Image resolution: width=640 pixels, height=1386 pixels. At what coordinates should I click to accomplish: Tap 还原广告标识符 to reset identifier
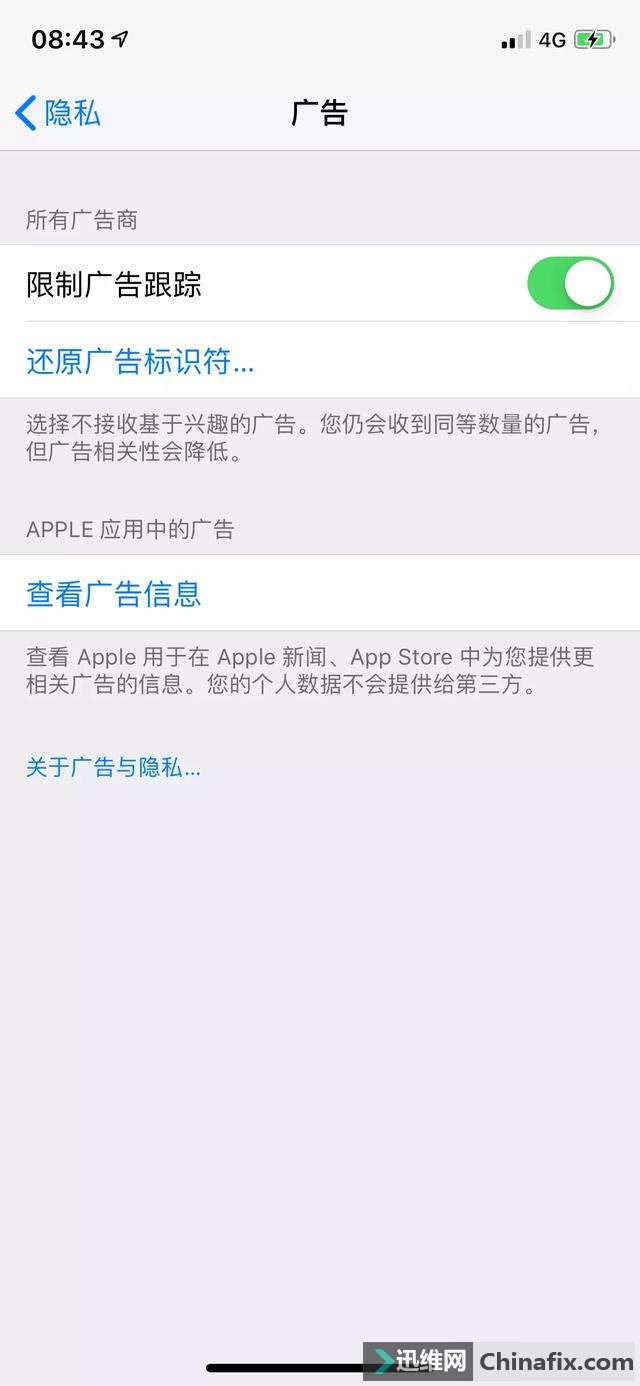click(x=140, y=361)
